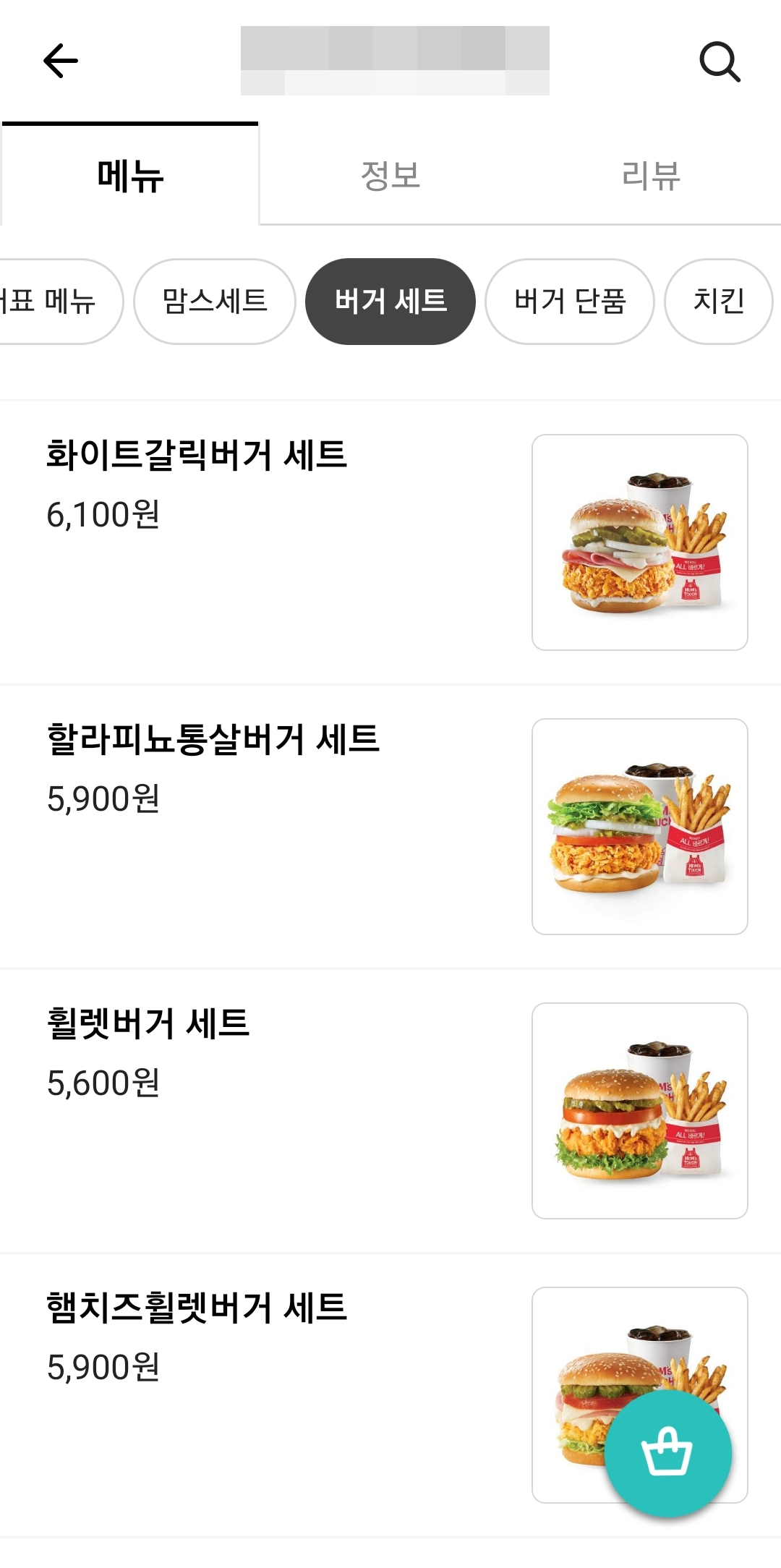Select the 치킨 category chip

(x=719, y=302)
